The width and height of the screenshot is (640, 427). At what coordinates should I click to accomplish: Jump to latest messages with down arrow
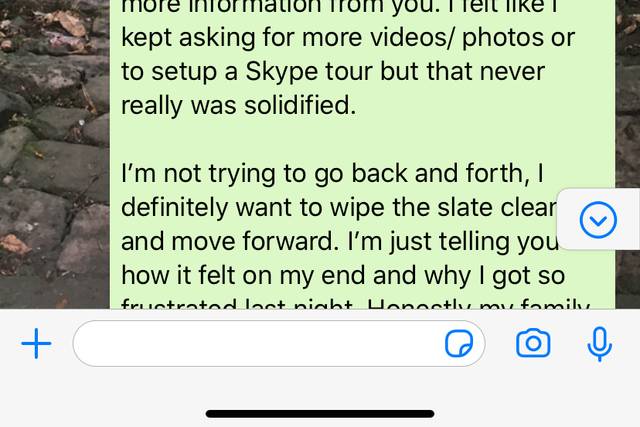tap(598, 220)
